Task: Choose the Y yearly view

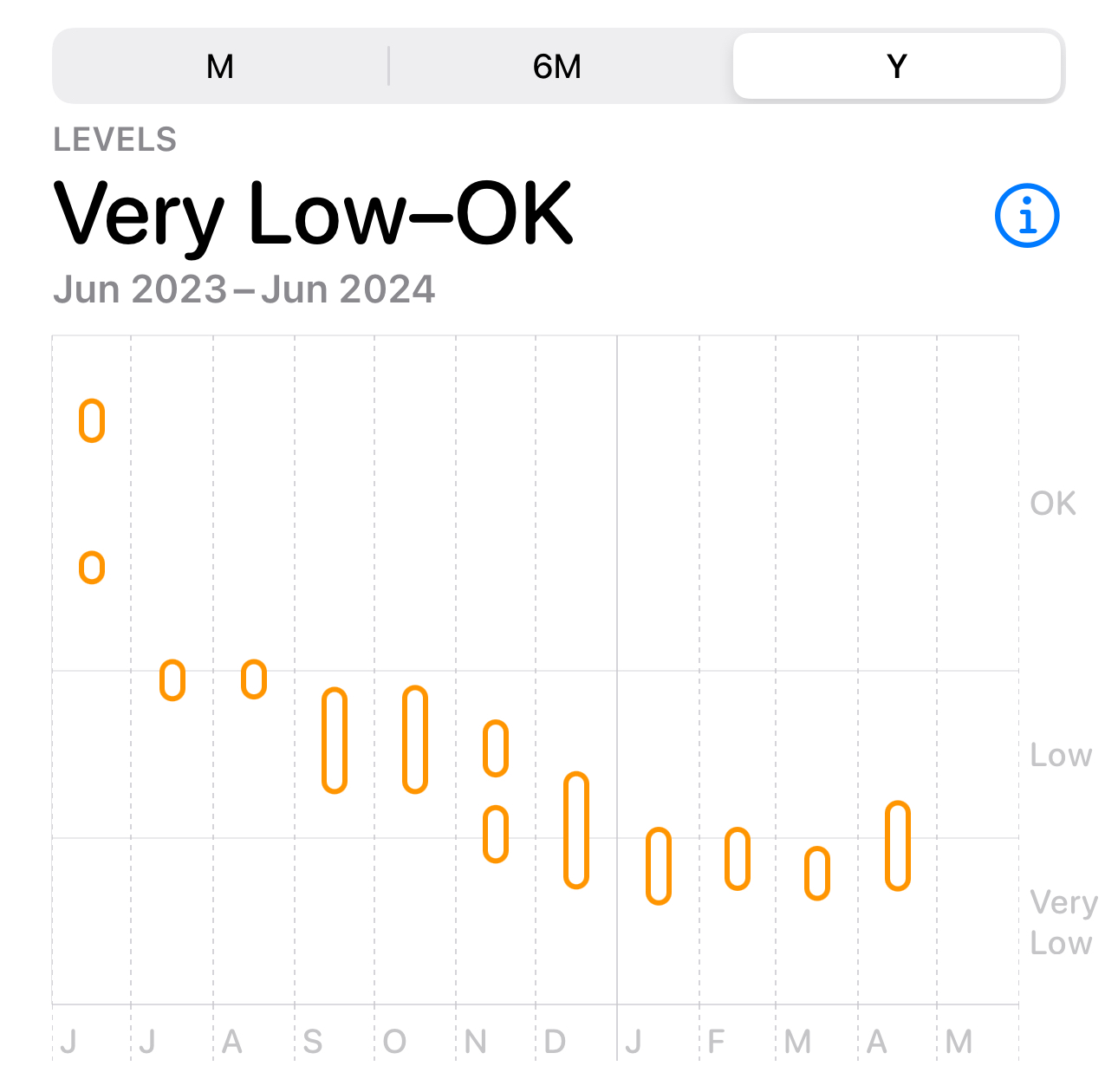Action: pyautogui.click(x=897, y=67)
